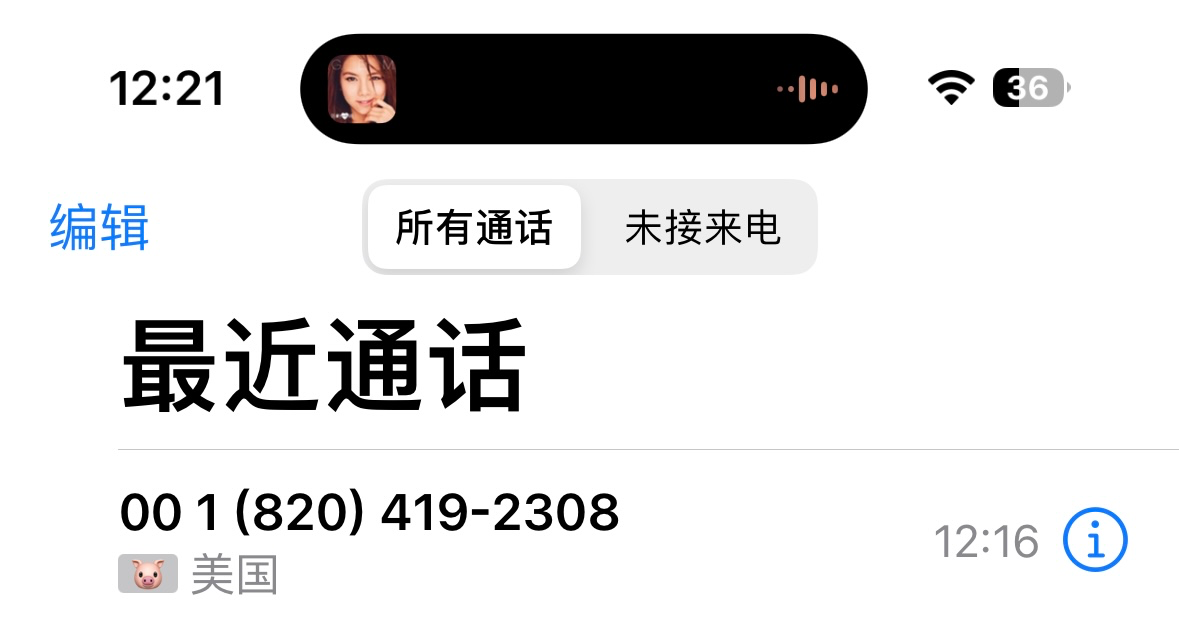Open info for the 12:16 call
The width and height of the screenshot is (1179, 624).
(1094, 541)
